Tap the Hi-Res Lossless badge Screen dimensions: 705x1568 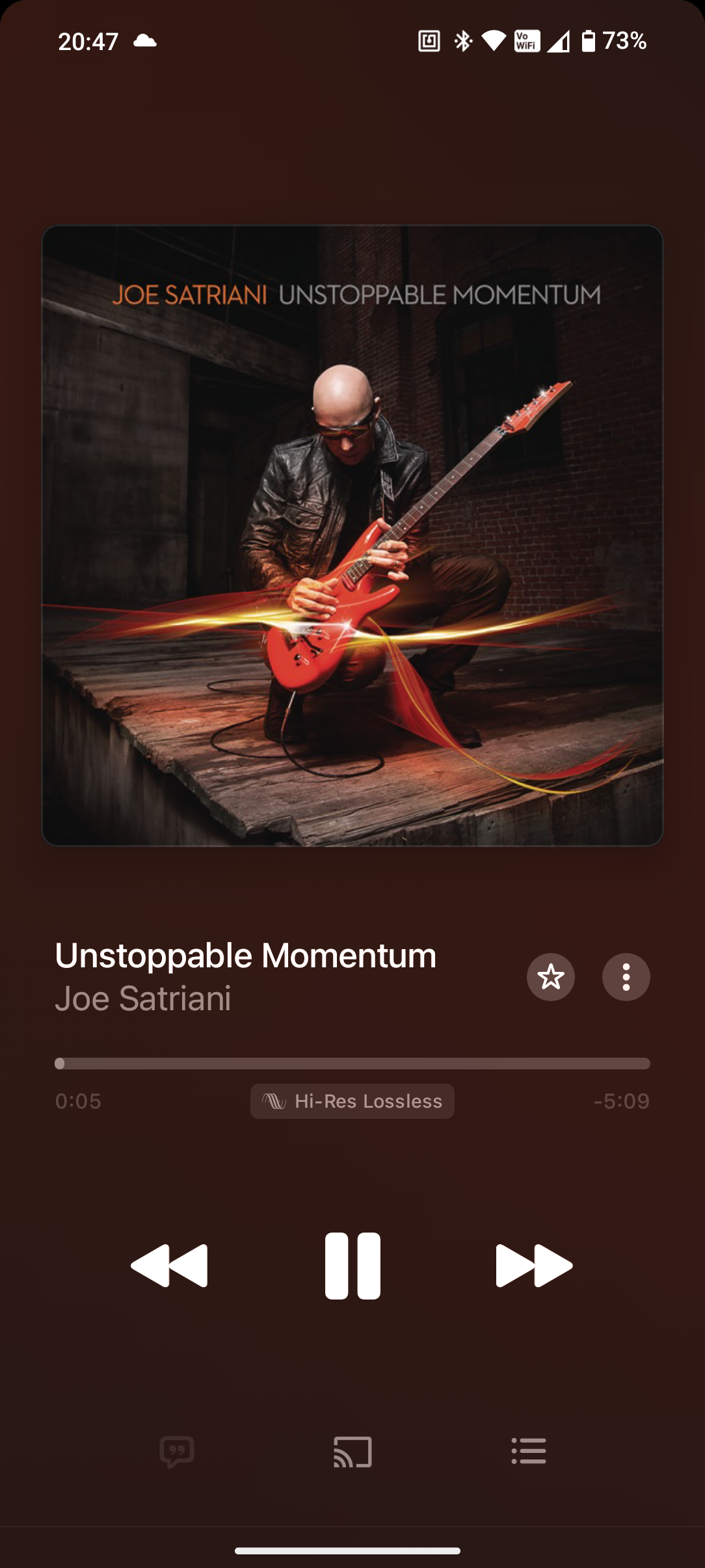(x=352, y=1101)
